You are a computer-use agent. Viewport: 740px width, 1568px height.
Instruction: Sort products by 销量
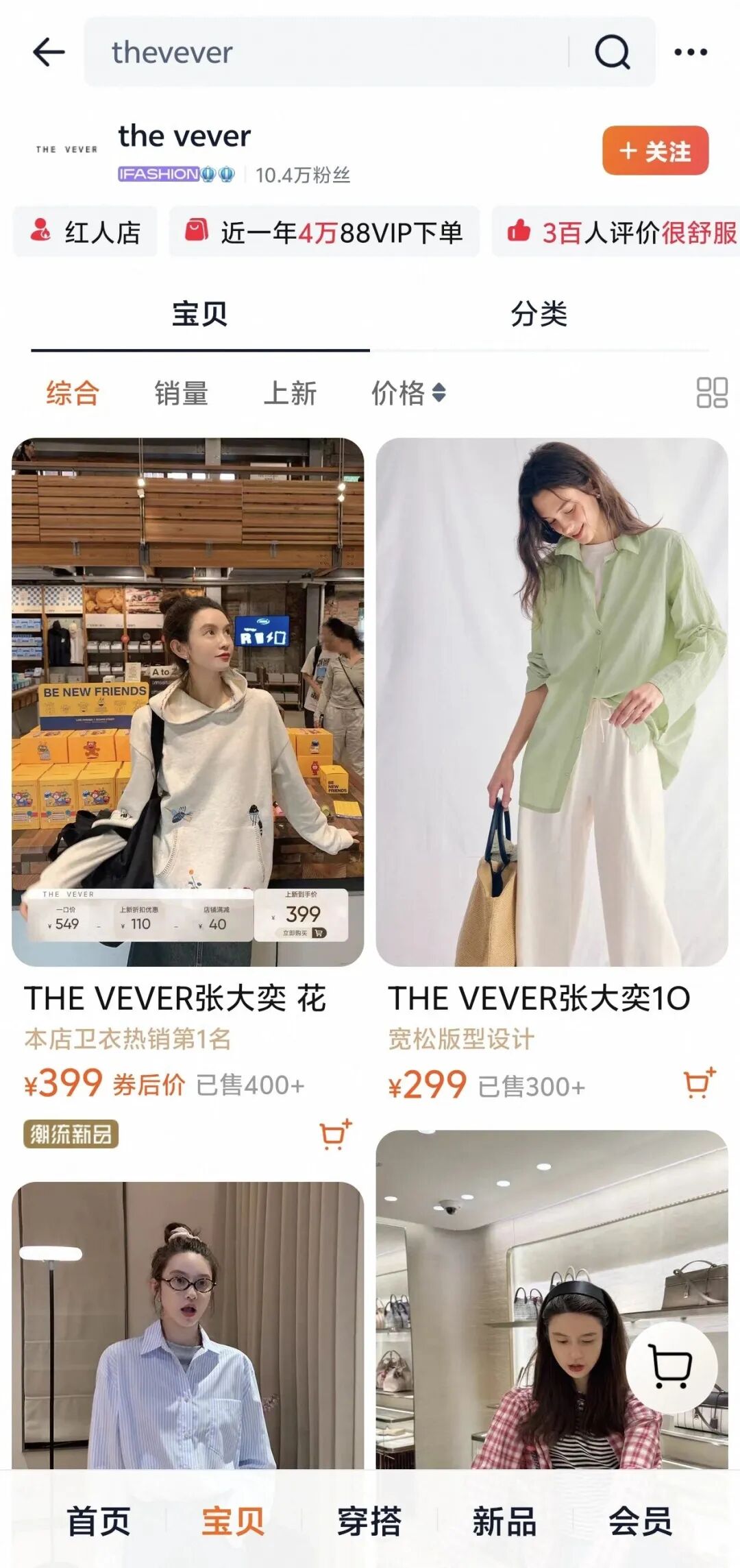[181, 394]
